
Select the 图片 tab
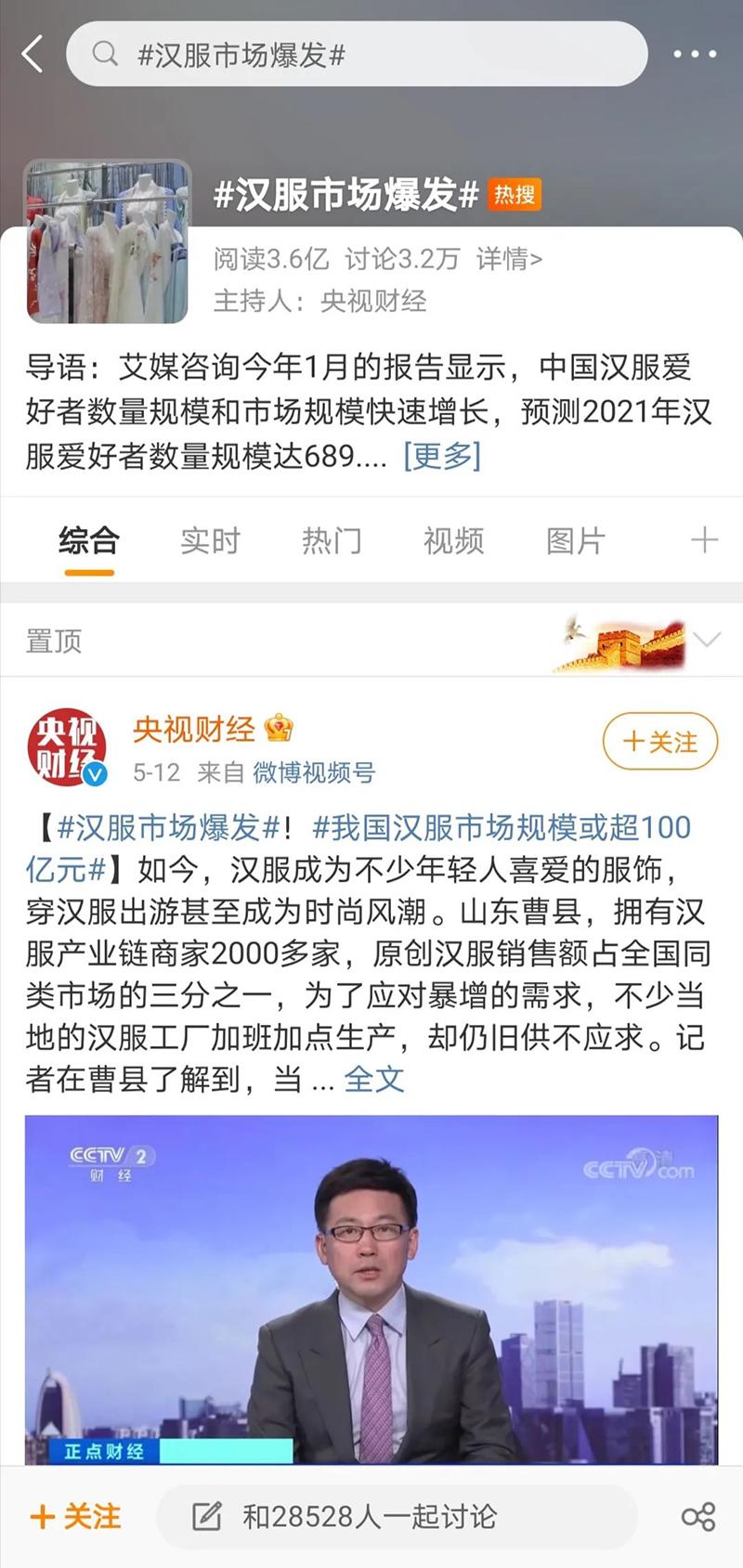click(x=576, y=540)
